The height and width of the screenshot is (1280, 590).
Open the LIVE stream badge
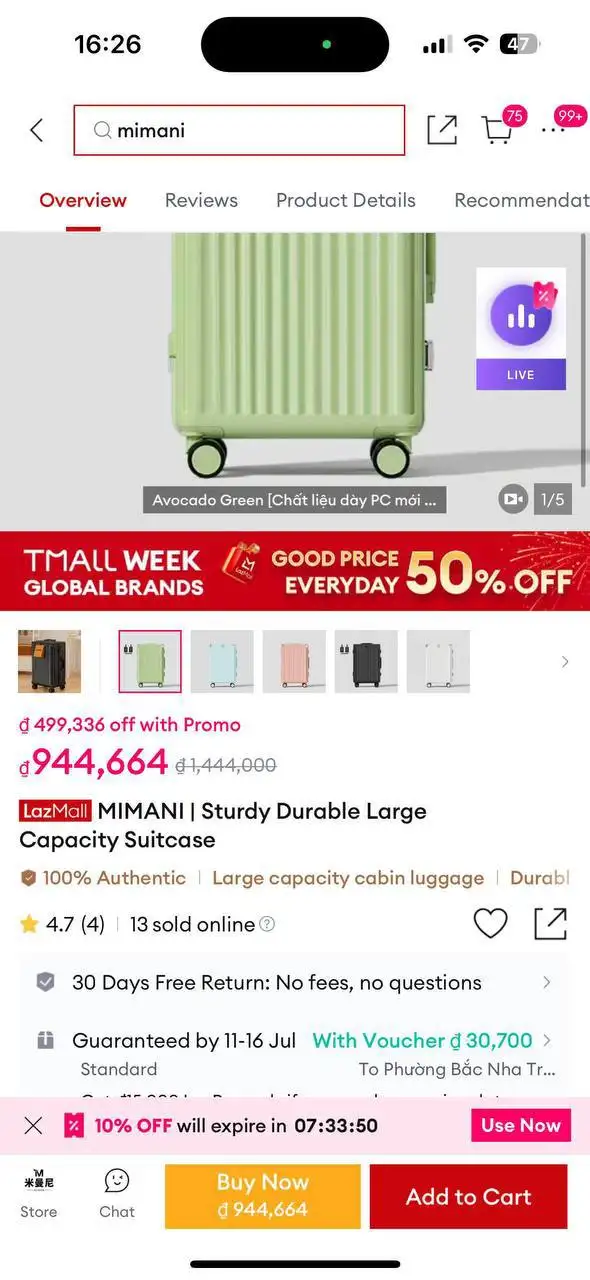point(521,329)
